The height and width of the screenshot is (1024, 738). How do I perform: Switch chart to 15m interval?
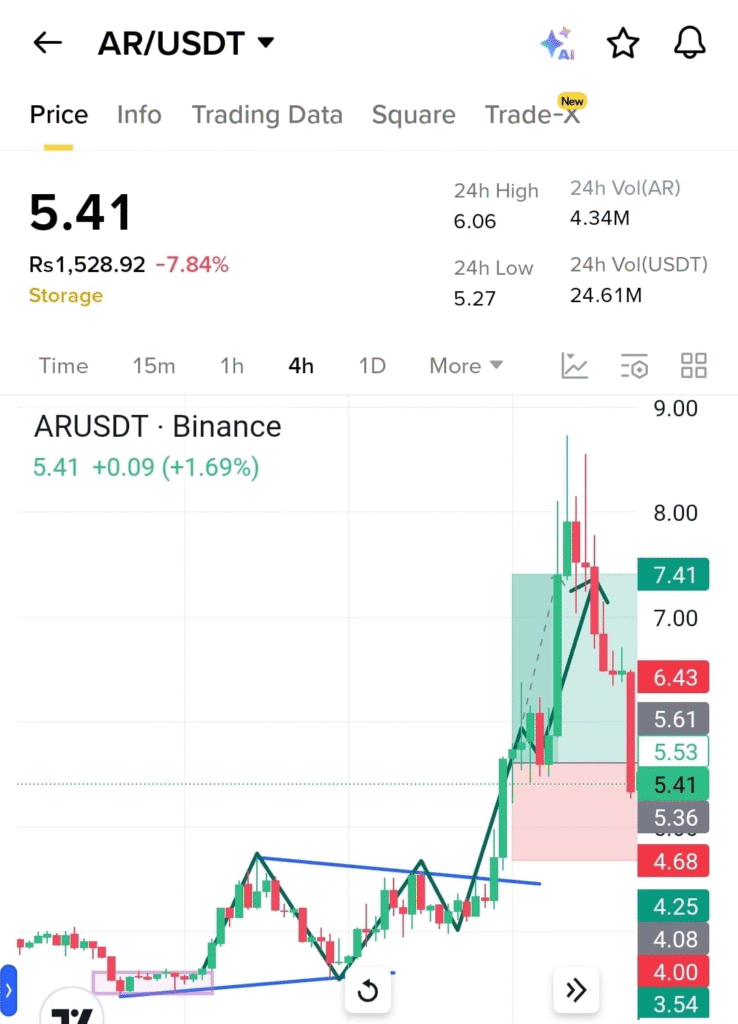154,366
